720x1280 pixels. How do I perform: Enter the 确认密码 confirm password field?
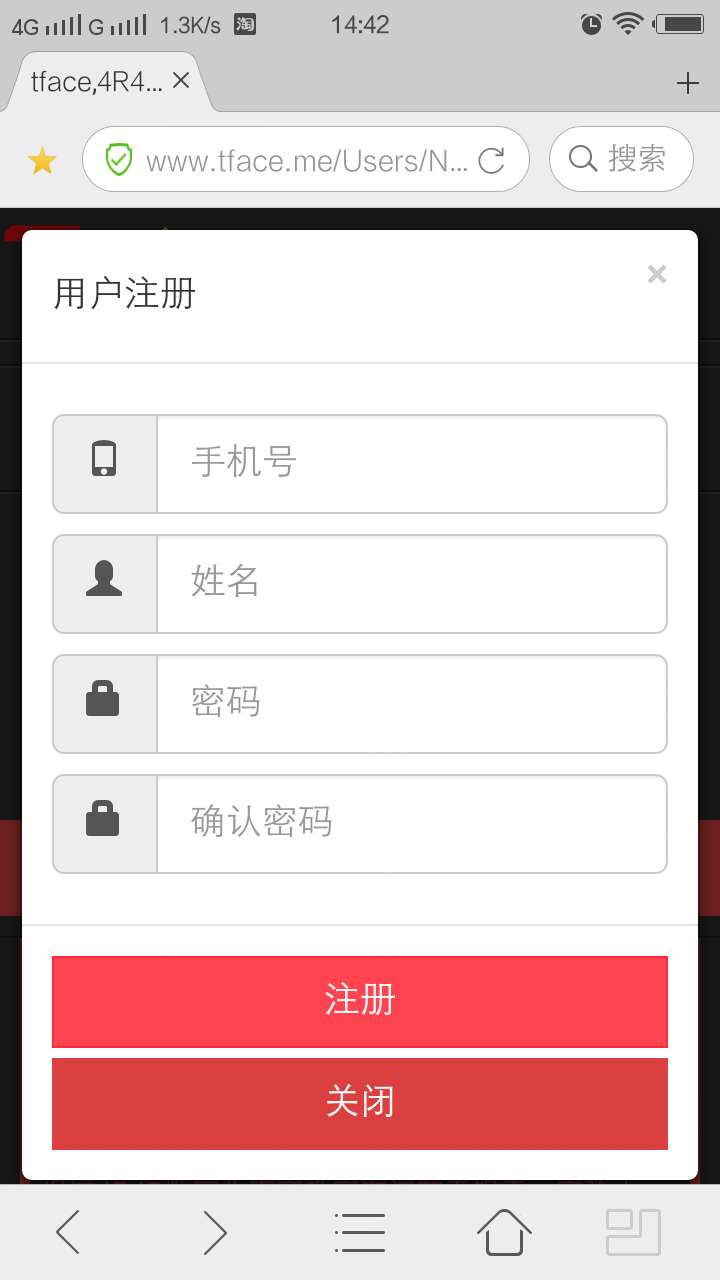410,823
